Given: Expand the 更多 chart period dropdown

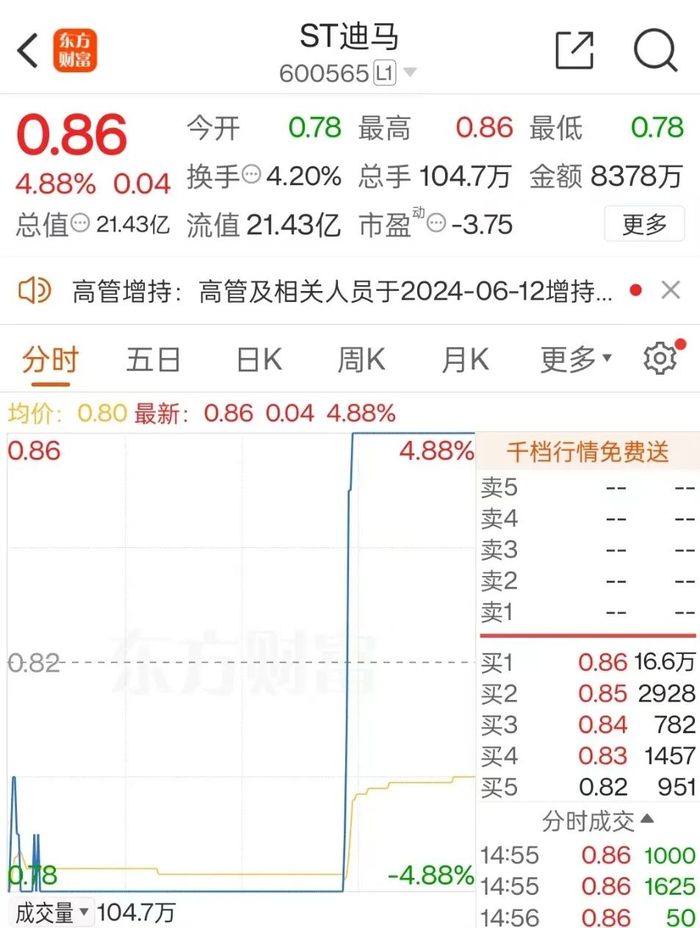Looking at the screenshot, I should [x=576, y=359].
